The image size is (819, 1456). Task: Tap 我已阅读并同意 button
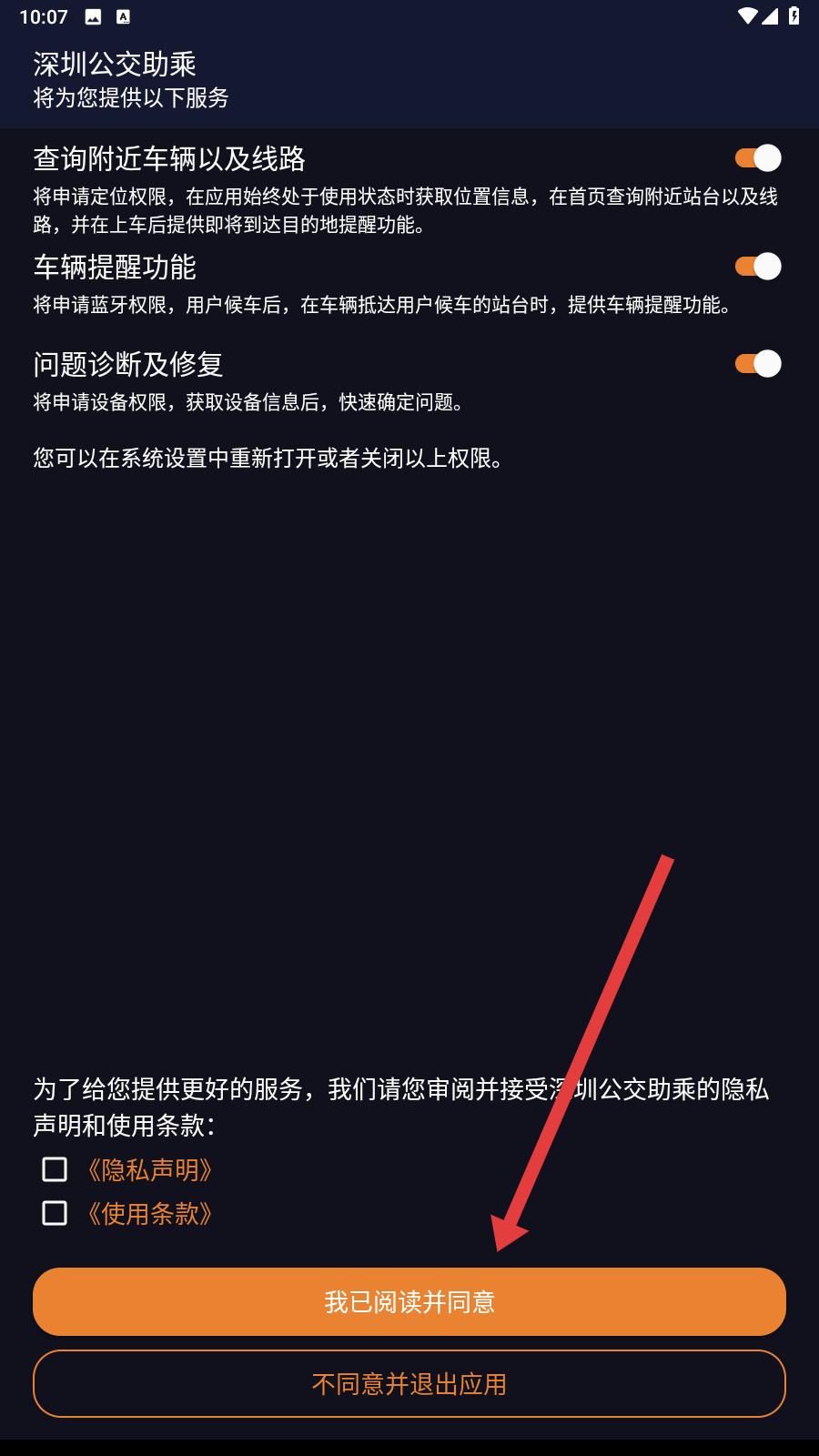tap(409, 1301)
